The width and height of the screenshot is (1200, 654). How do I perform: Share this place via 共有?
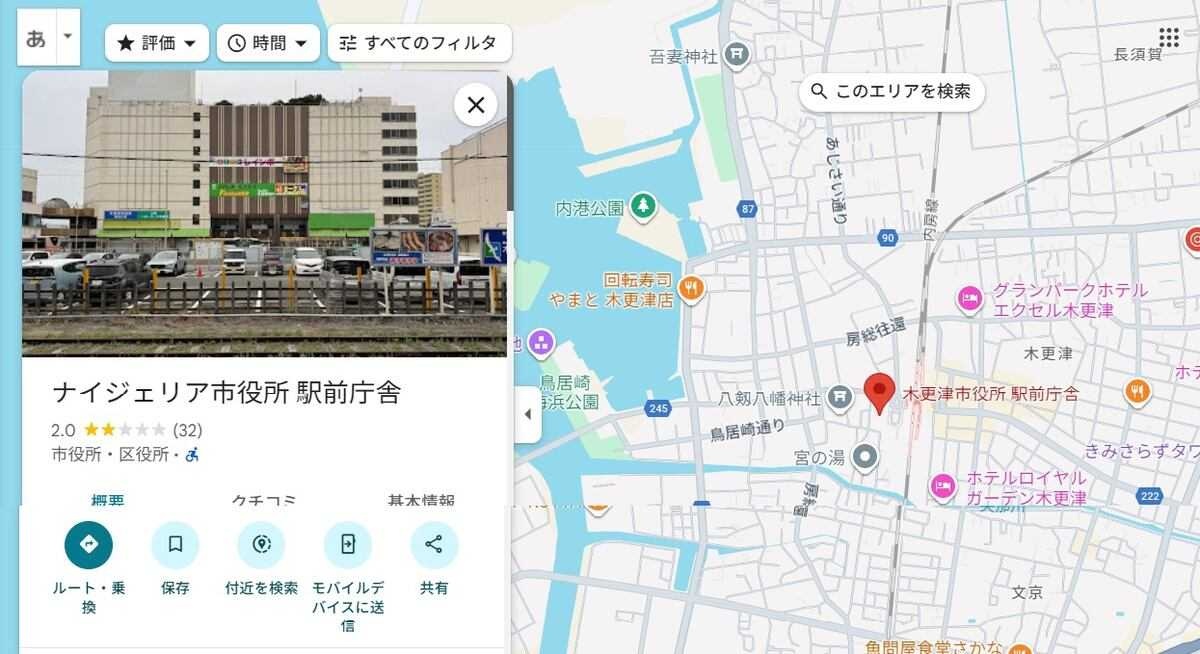(434, 545)
